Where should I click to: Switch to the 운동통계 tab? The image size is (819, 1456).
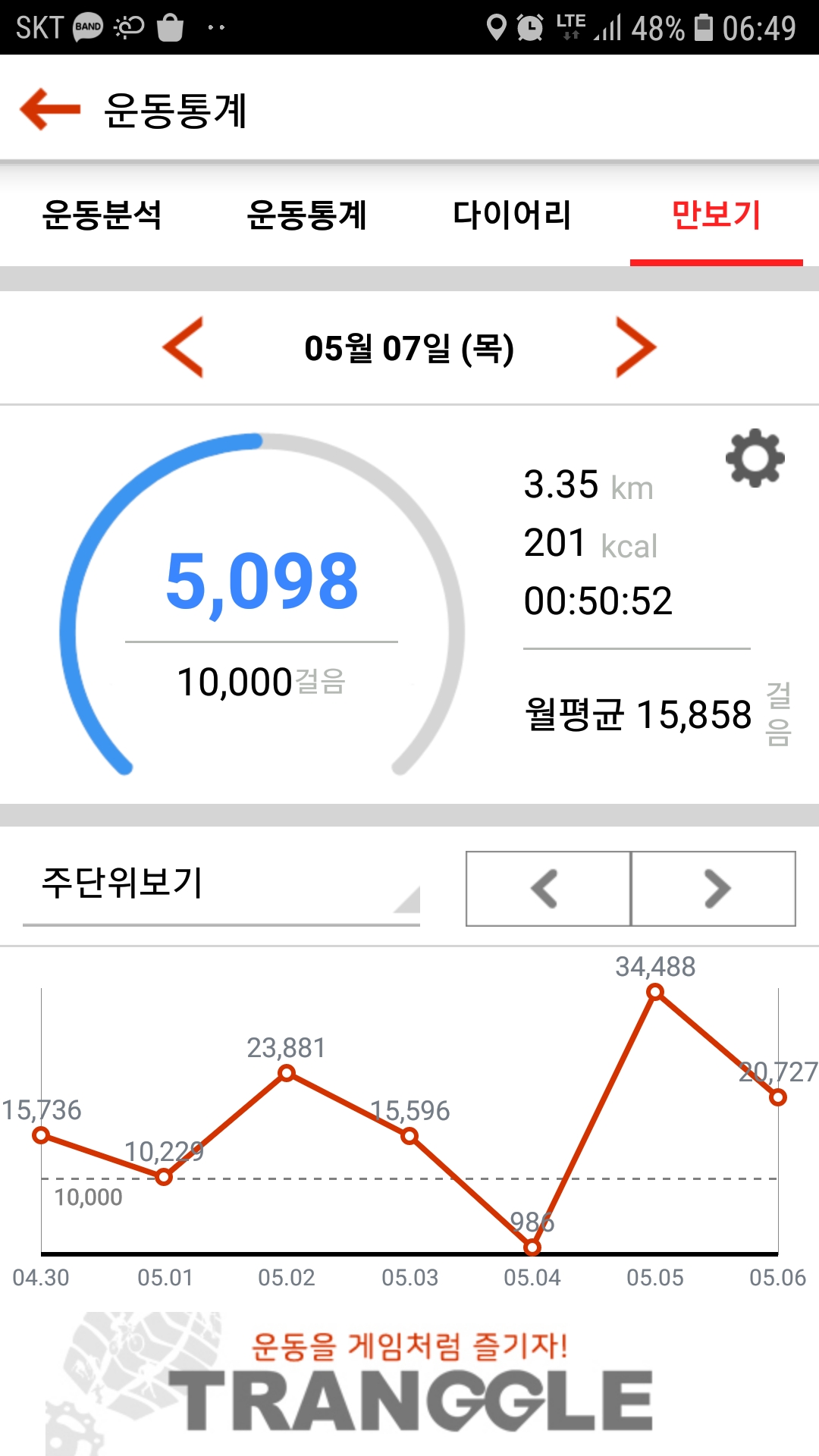click(307, 215)
